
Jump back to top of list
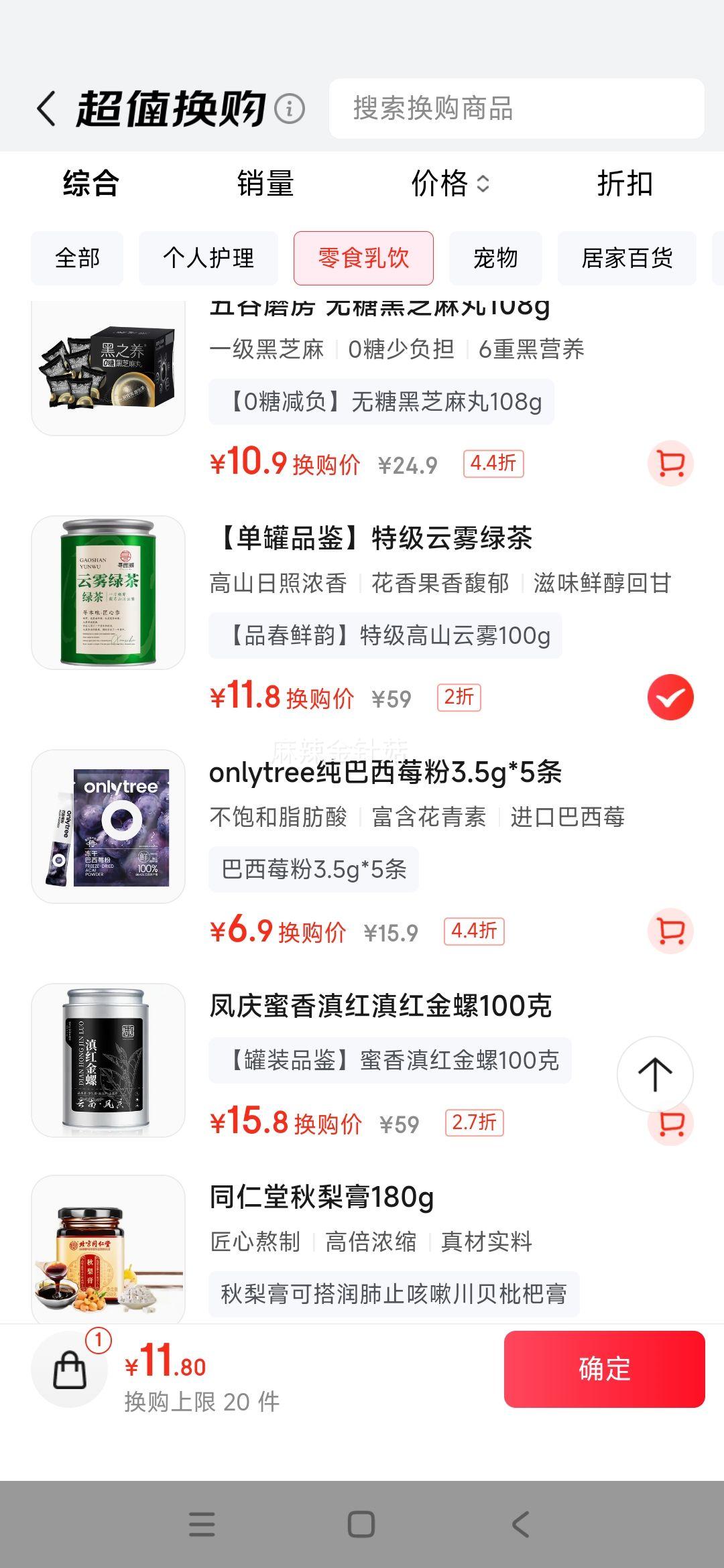point(655,1074)
